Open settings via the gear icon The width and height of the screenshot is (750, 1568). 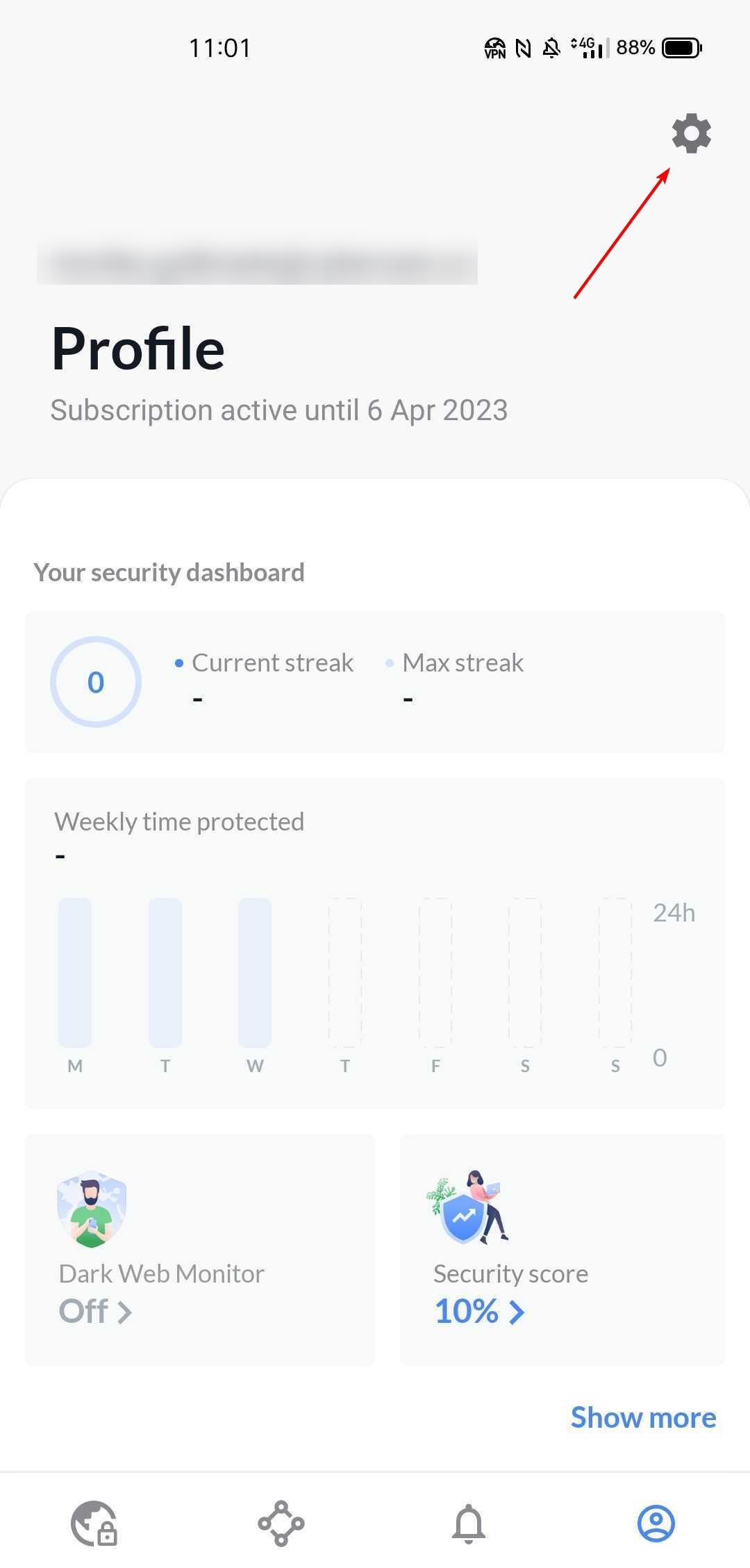click(691, 133)
